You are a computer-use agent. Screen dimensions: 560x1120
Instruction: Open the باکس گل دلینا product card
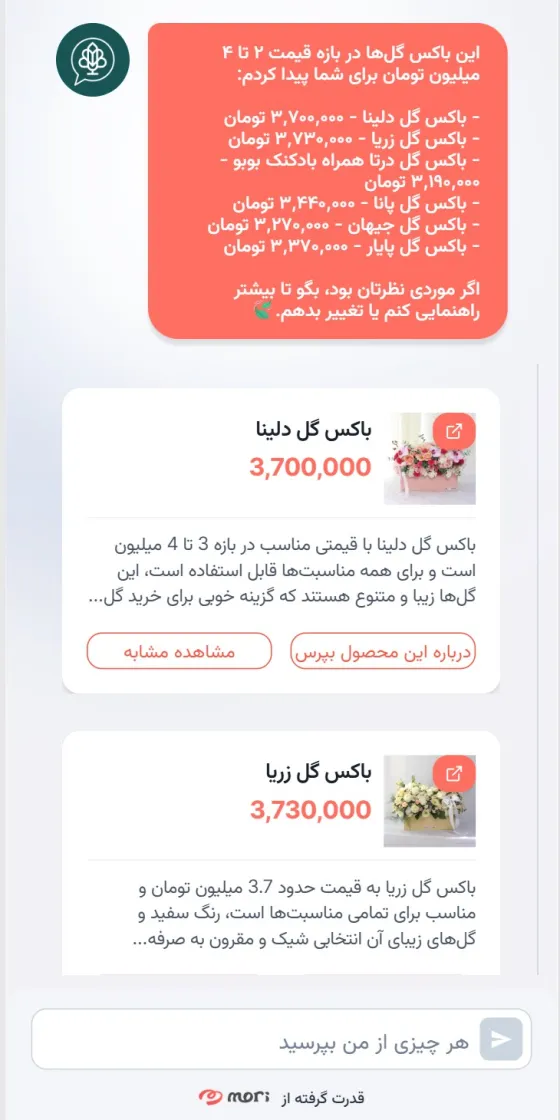281,541
